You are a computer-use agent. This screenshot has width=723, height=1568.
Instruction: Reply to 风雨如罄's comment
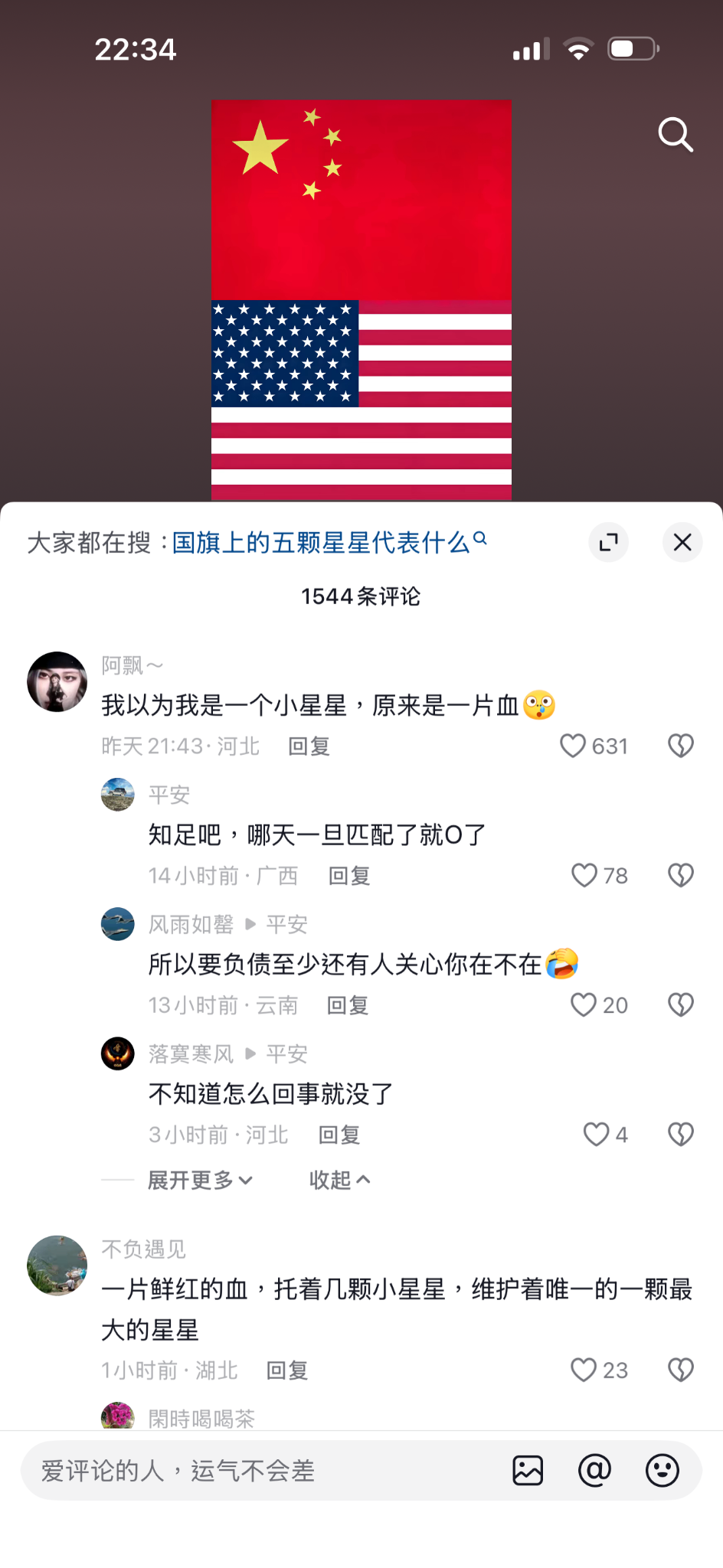348,1005
